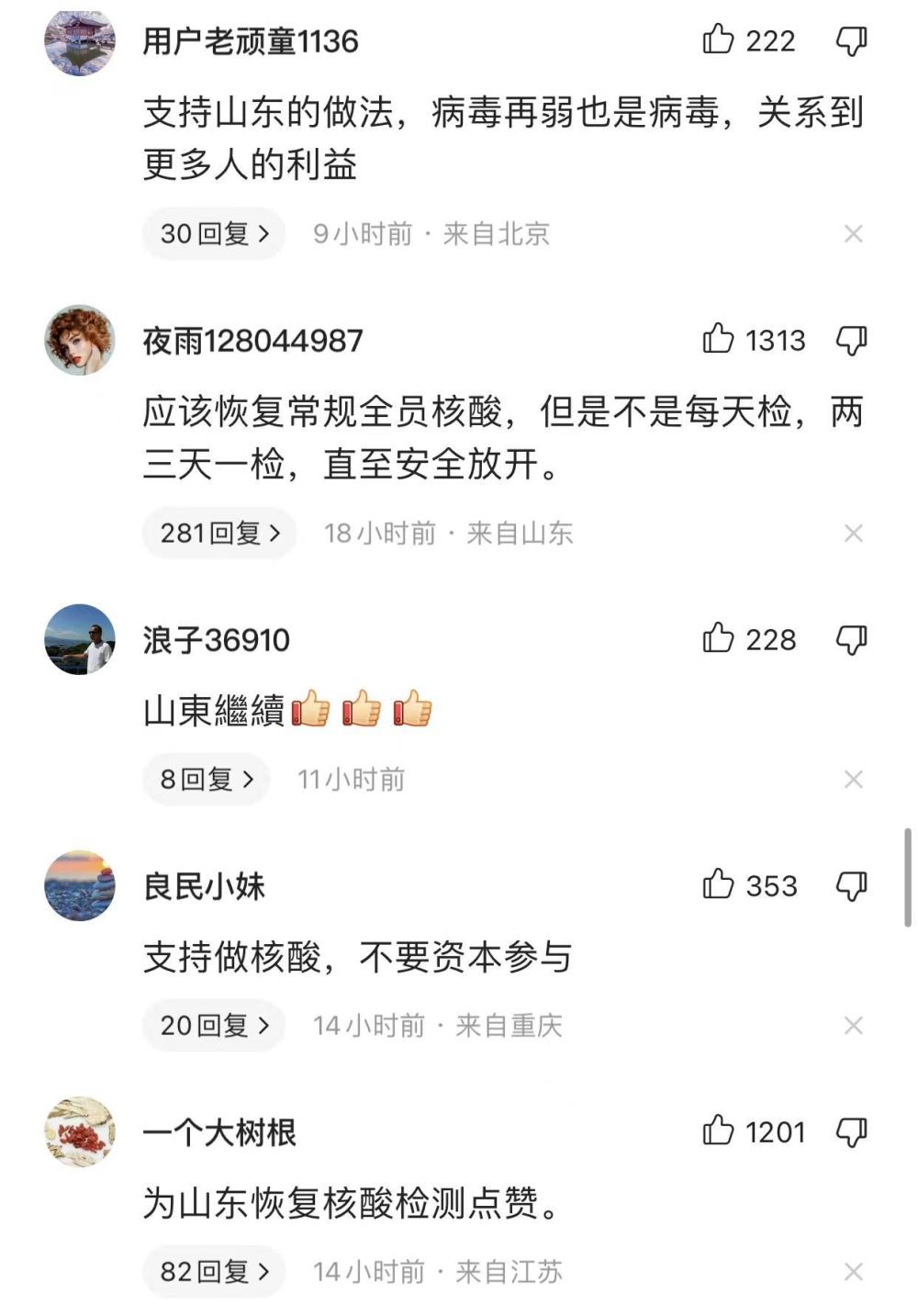Dislike the comment by 用户老顽童1136
918x1316 pixels.
(851, 41)
